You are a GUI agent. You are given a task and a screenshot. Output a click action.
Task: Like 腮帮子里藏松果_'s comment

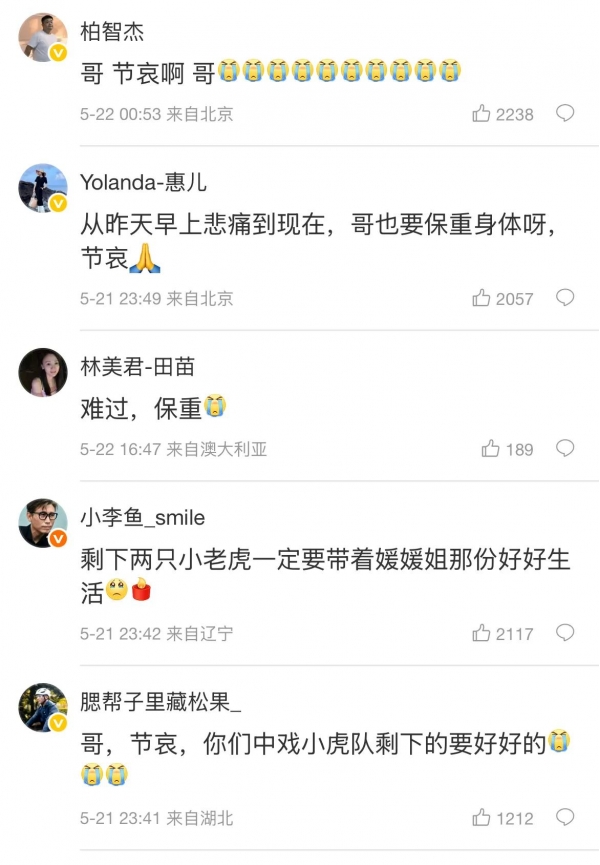pyautogui.click(x=482, y=818)
